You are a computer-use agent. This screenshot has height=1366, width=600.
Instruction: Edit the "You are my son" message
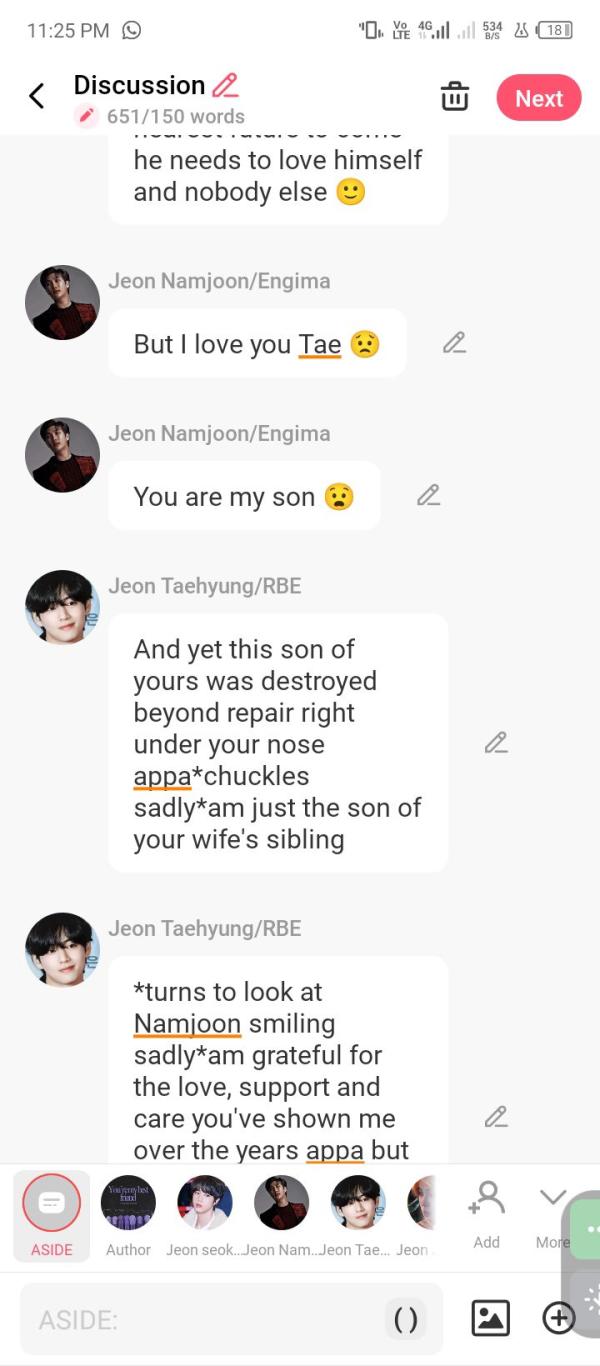(x=428, y=495)
